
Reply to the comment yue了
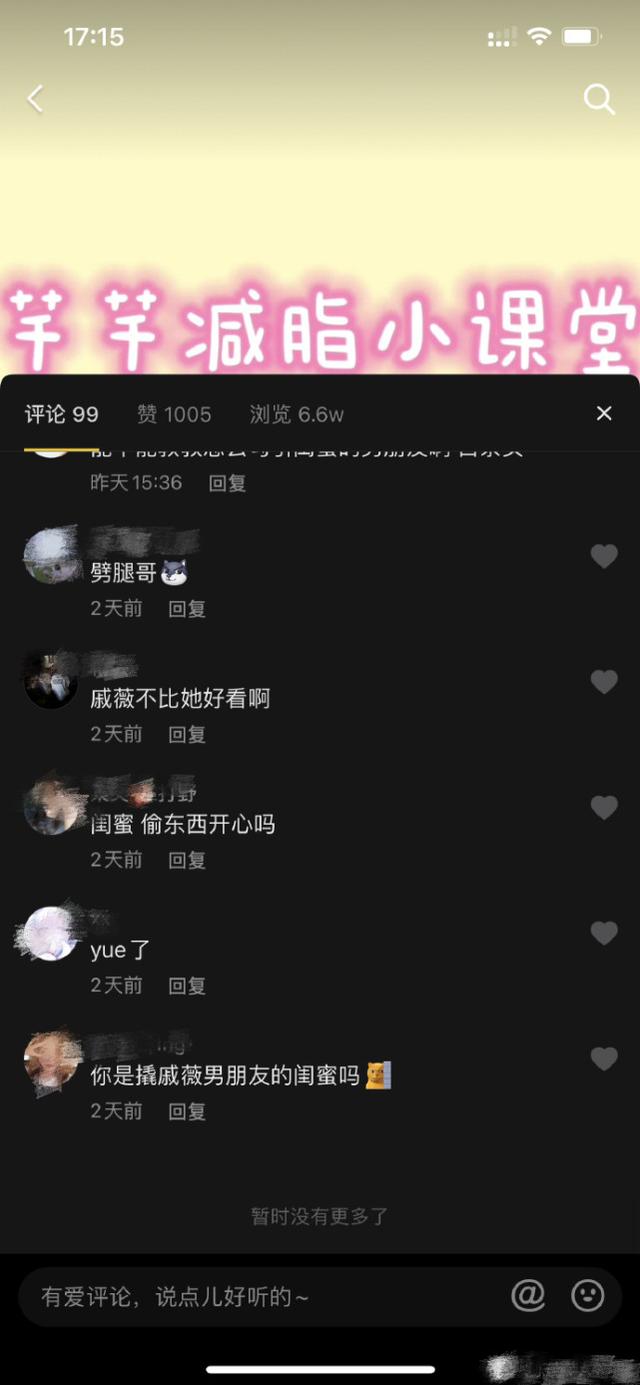click(x=187, y=985)
